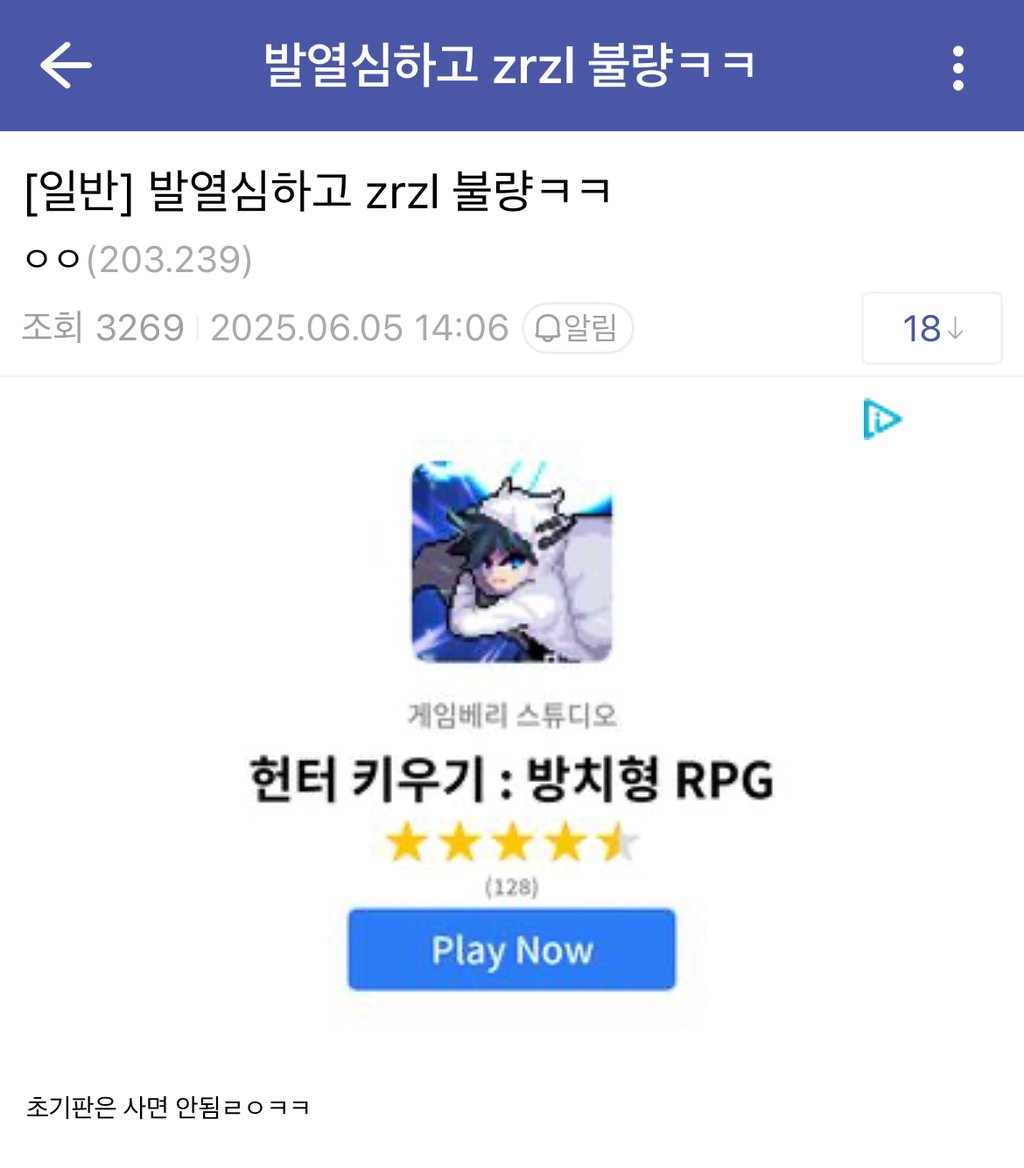Jump to the 18 comments
The width and height of the screenshot is (1024, 1168).
[931, 328]
